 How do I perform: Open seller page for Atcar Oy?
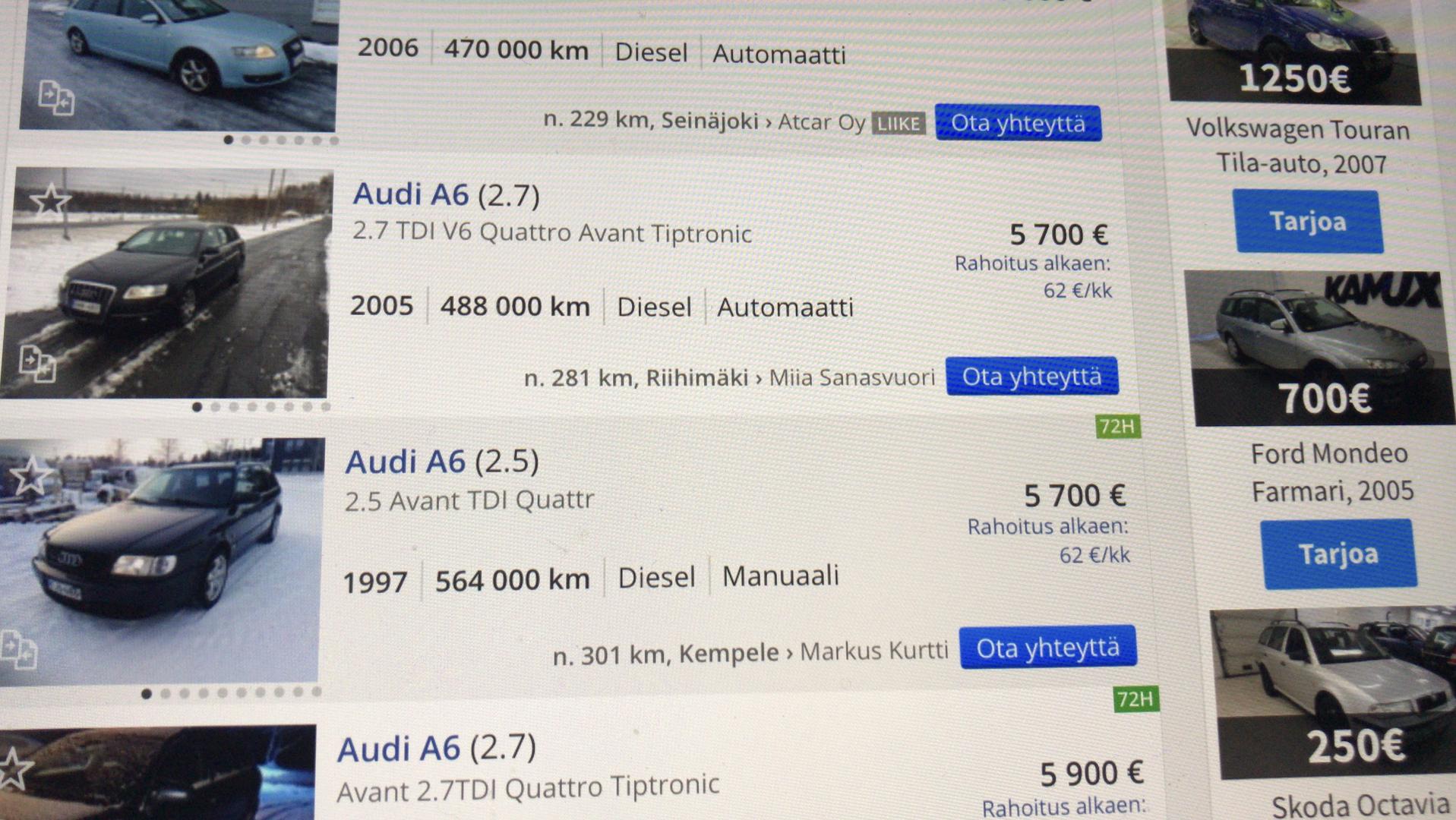[x=821, y=122]
